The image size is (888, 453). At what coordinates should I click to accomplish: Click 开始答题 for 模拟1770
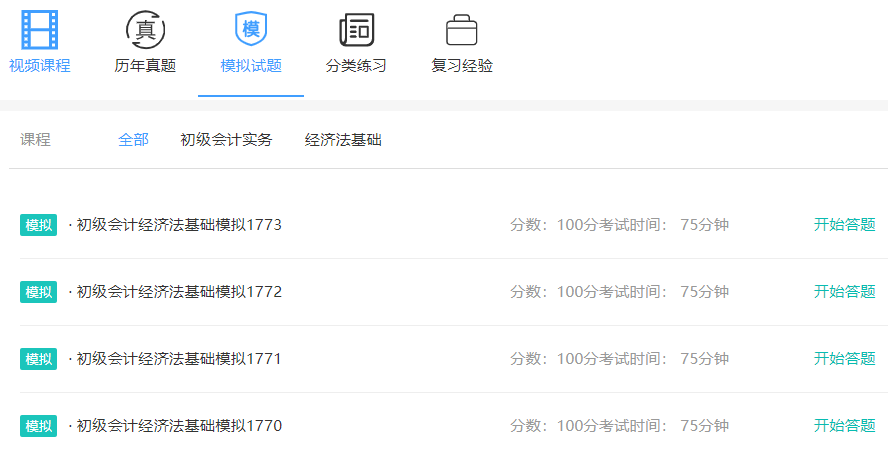tap(844, 426)
